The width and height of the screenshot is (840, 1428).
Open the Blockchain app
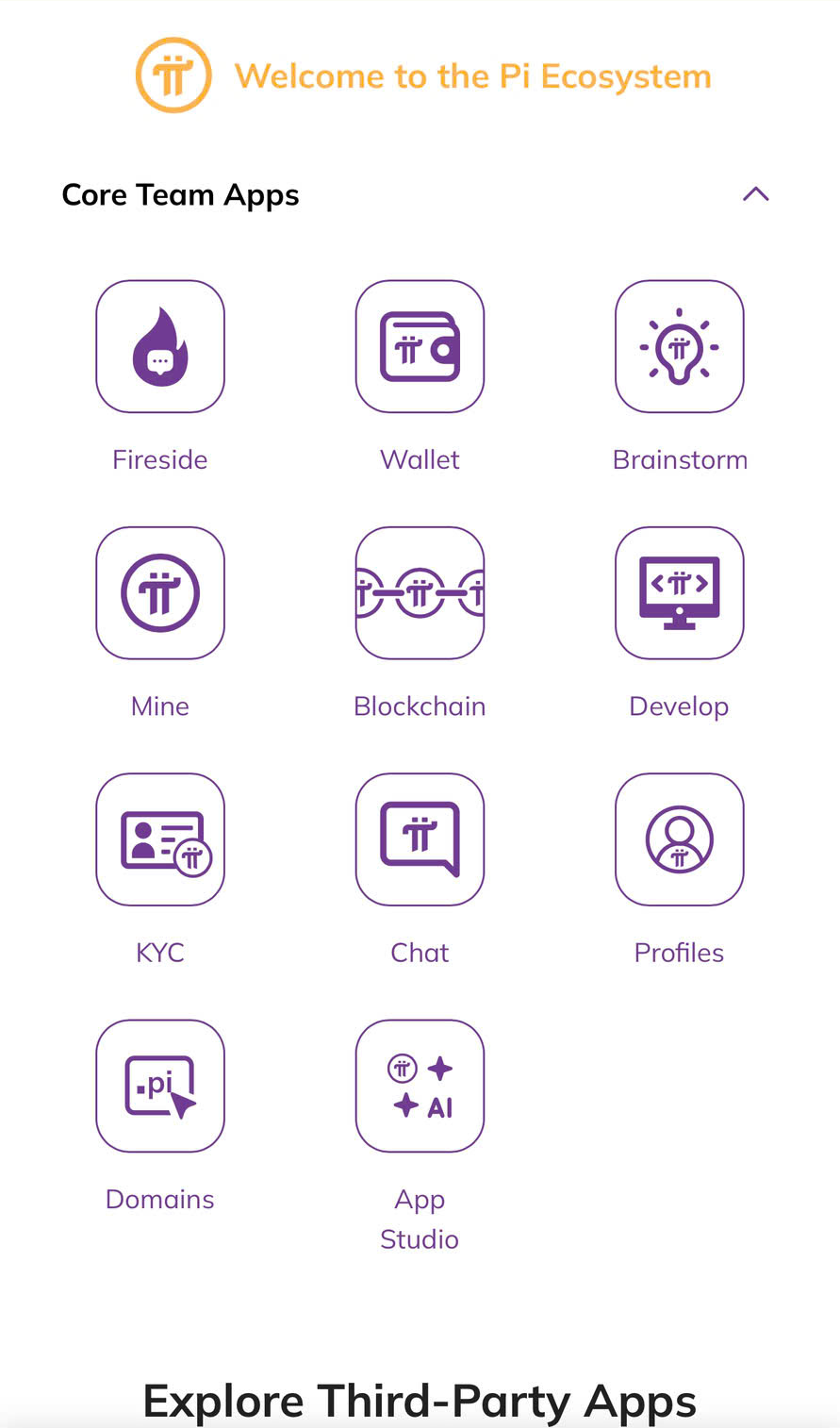point(420,593)
